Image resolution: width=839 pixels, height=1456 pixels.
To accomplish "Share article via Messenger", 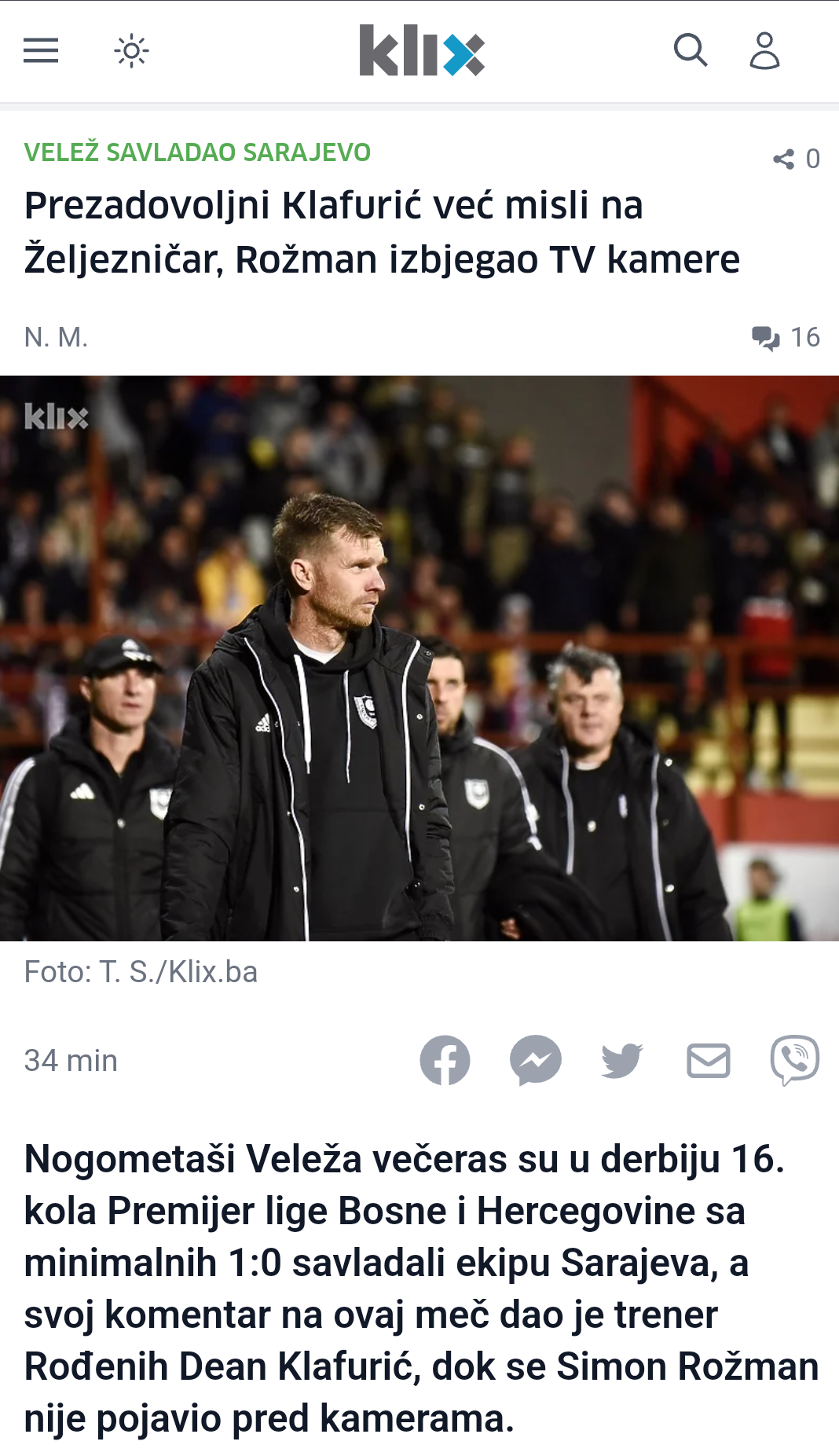I will pyautogui.click(x=536, y=1060).
